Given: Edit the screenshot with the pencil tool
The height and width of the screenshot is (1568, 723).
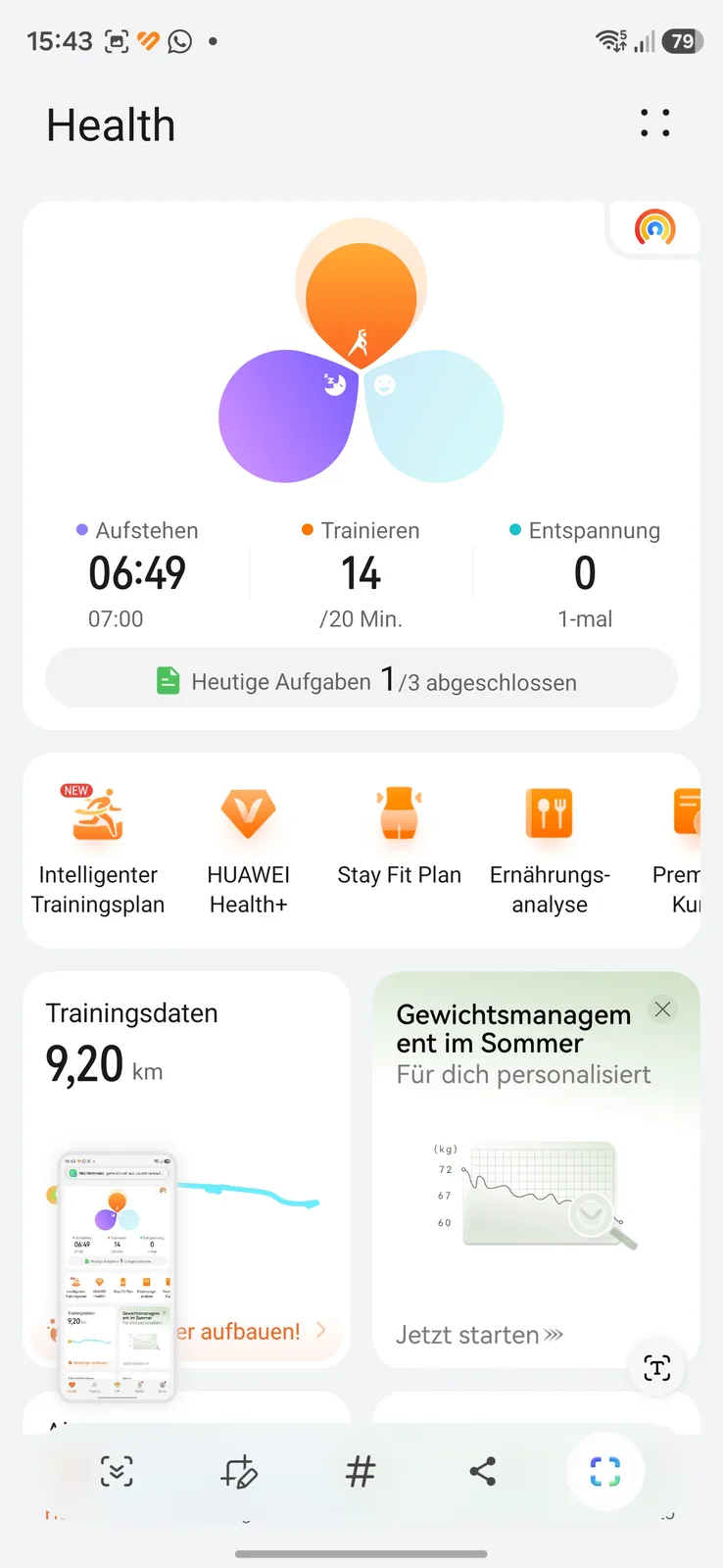Looking at the screenshot, I should (x=238, y=1471).
